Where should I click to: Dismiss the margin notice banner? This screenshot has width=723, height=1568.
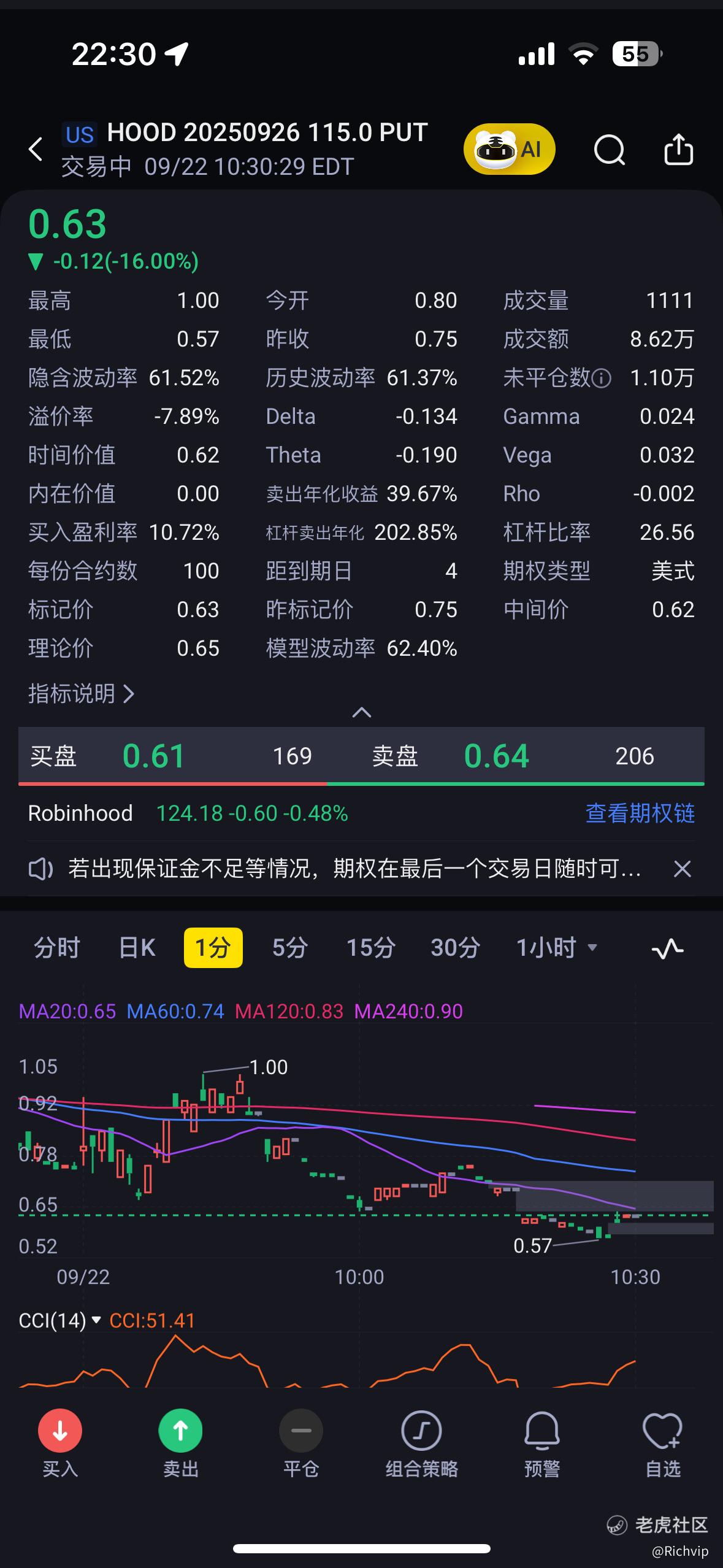(682, 869)
